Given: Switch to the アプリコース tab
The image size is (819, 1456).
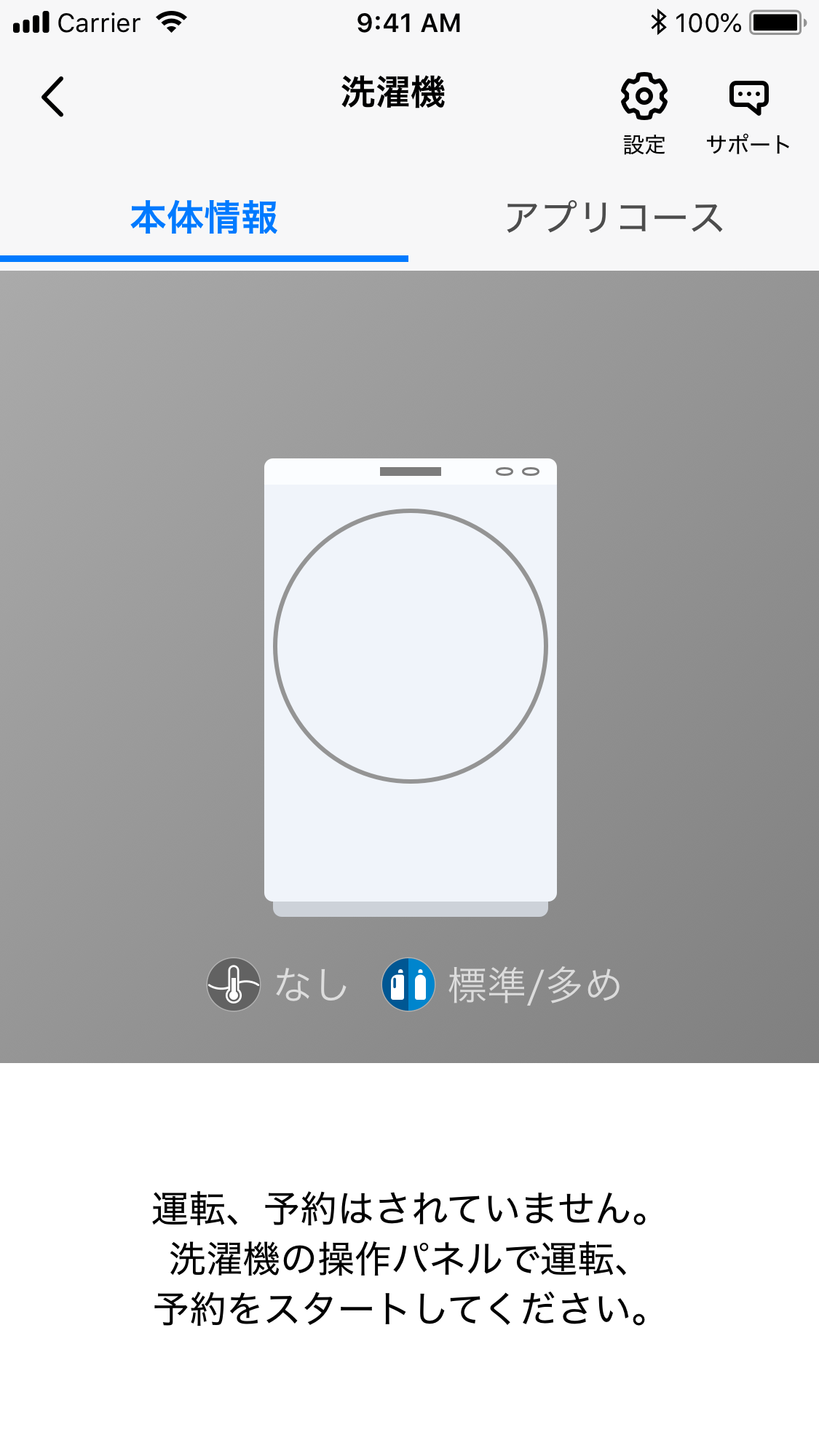Looking at the screenshot, I should pos(614,218).
